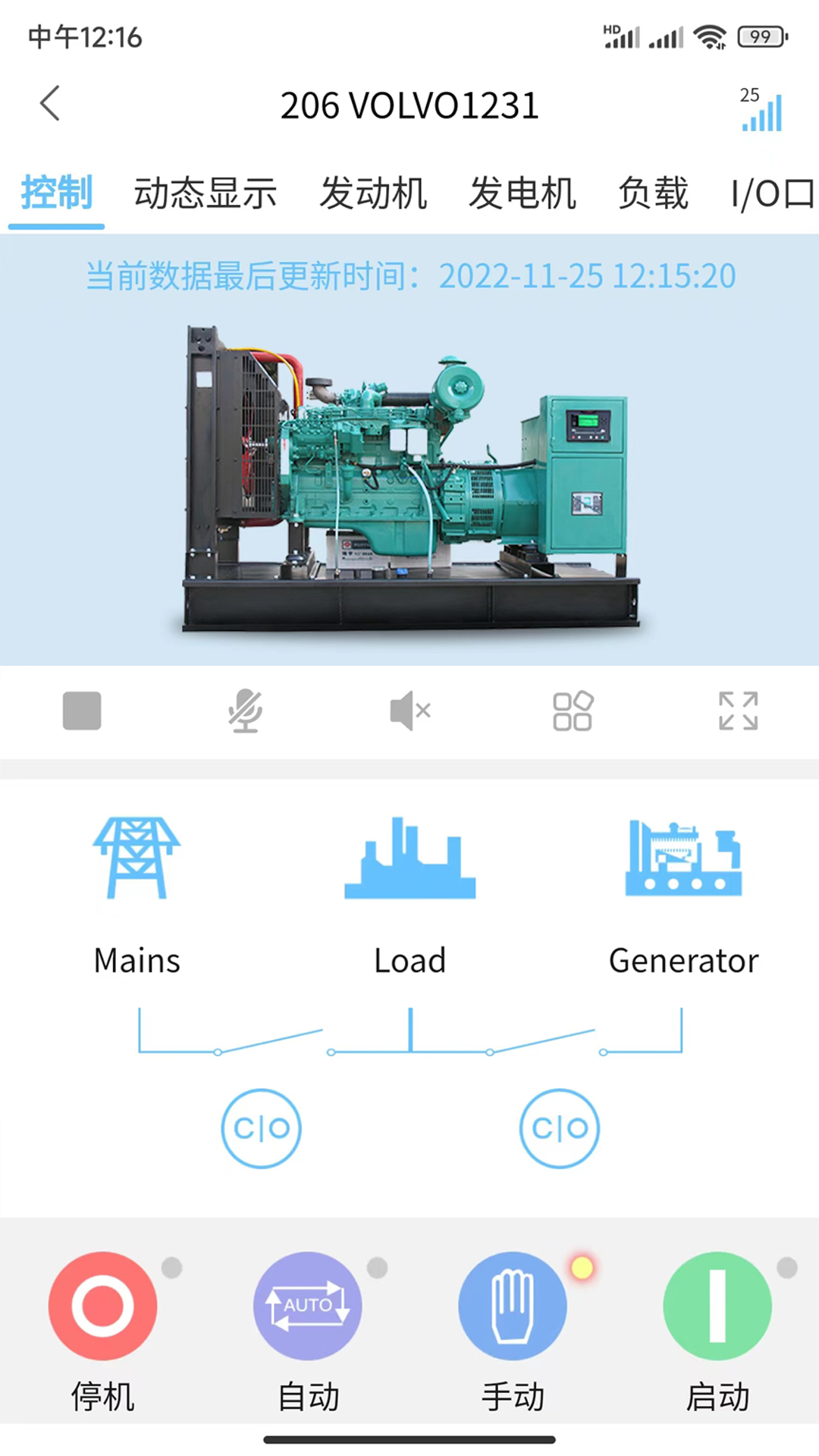The height and width of the screenshot is (1456, 819).
Task: Switch to the 动态显示 tab
Action: [x=206, y=193]
